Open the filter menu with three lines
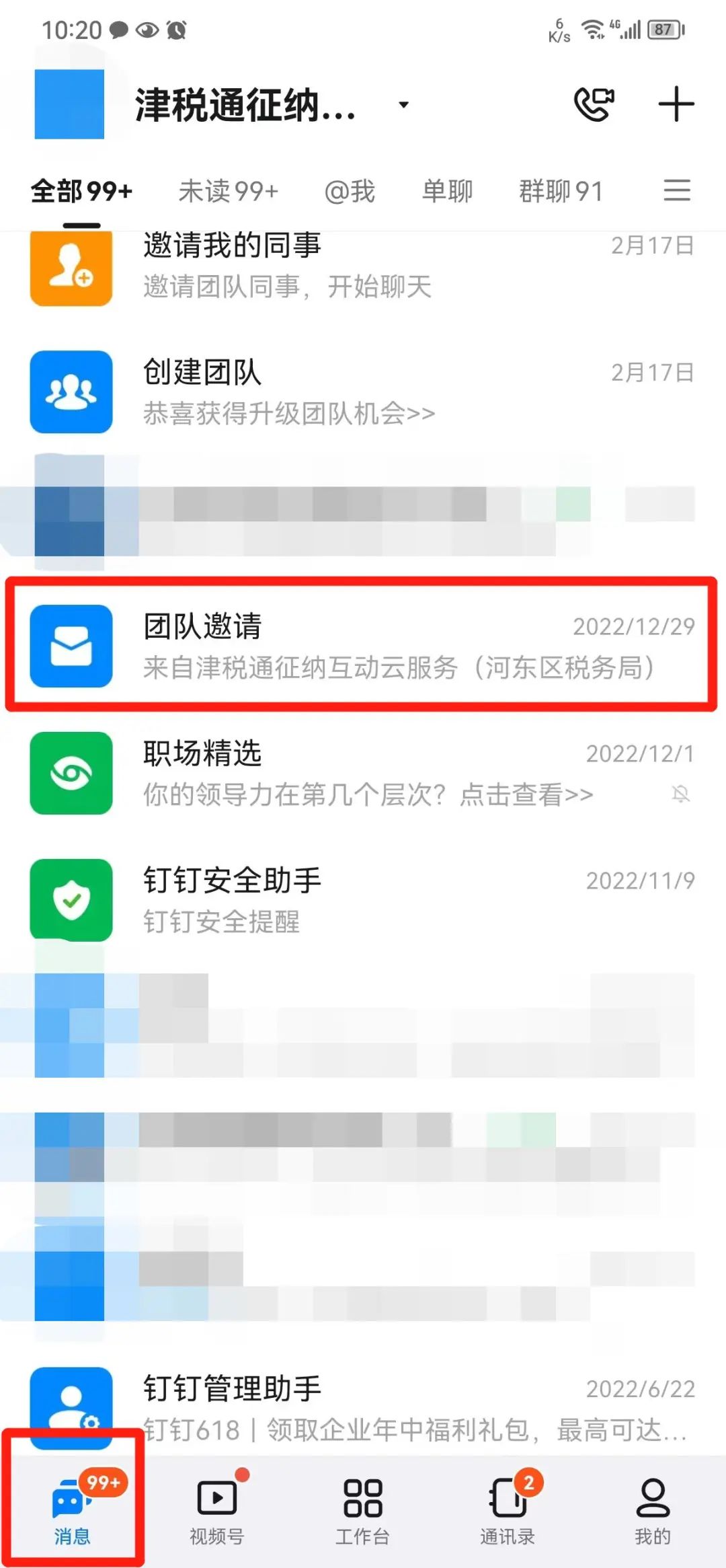Viewport: 726px width, 1568px height. click(x=677, y=190)
